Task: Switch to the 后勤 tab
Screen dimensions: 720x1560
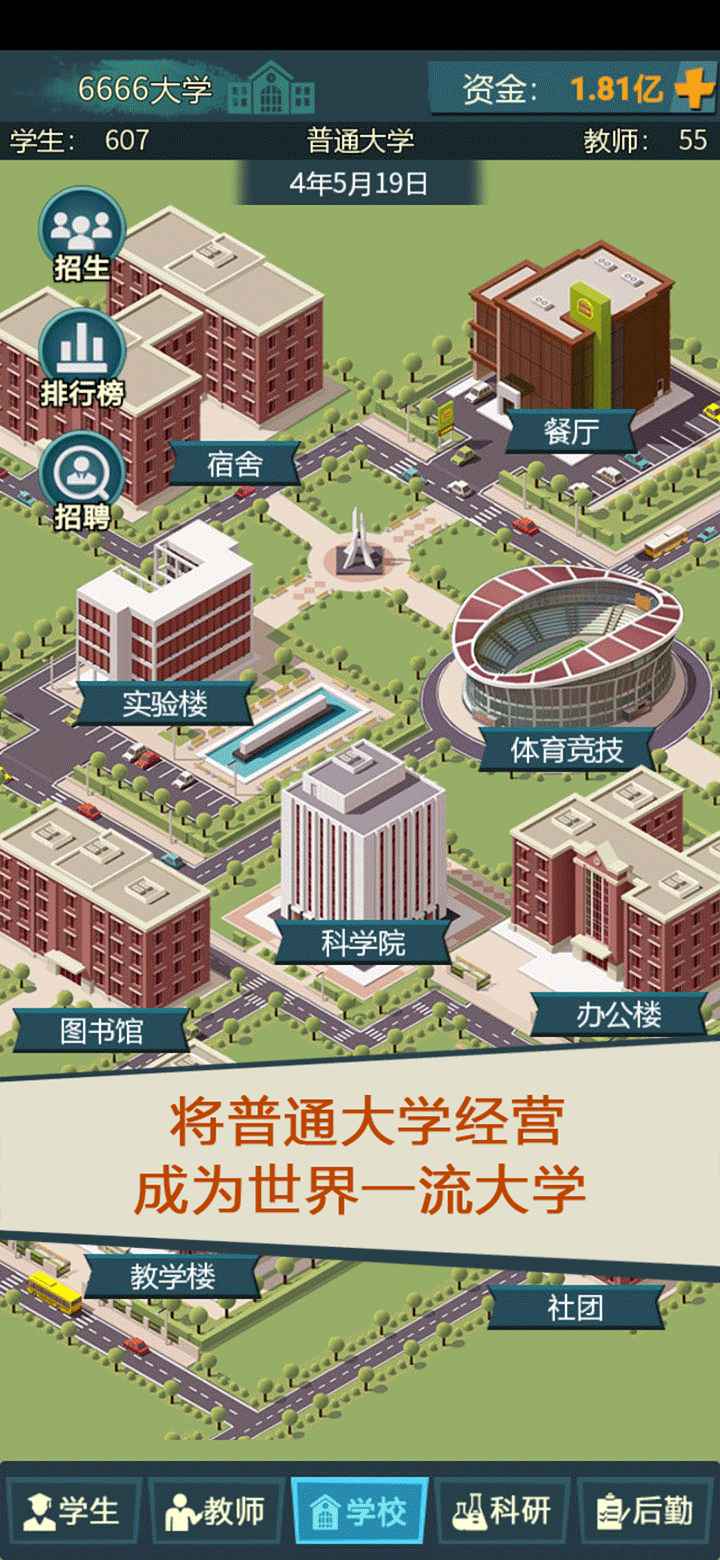Action: 646,1511
